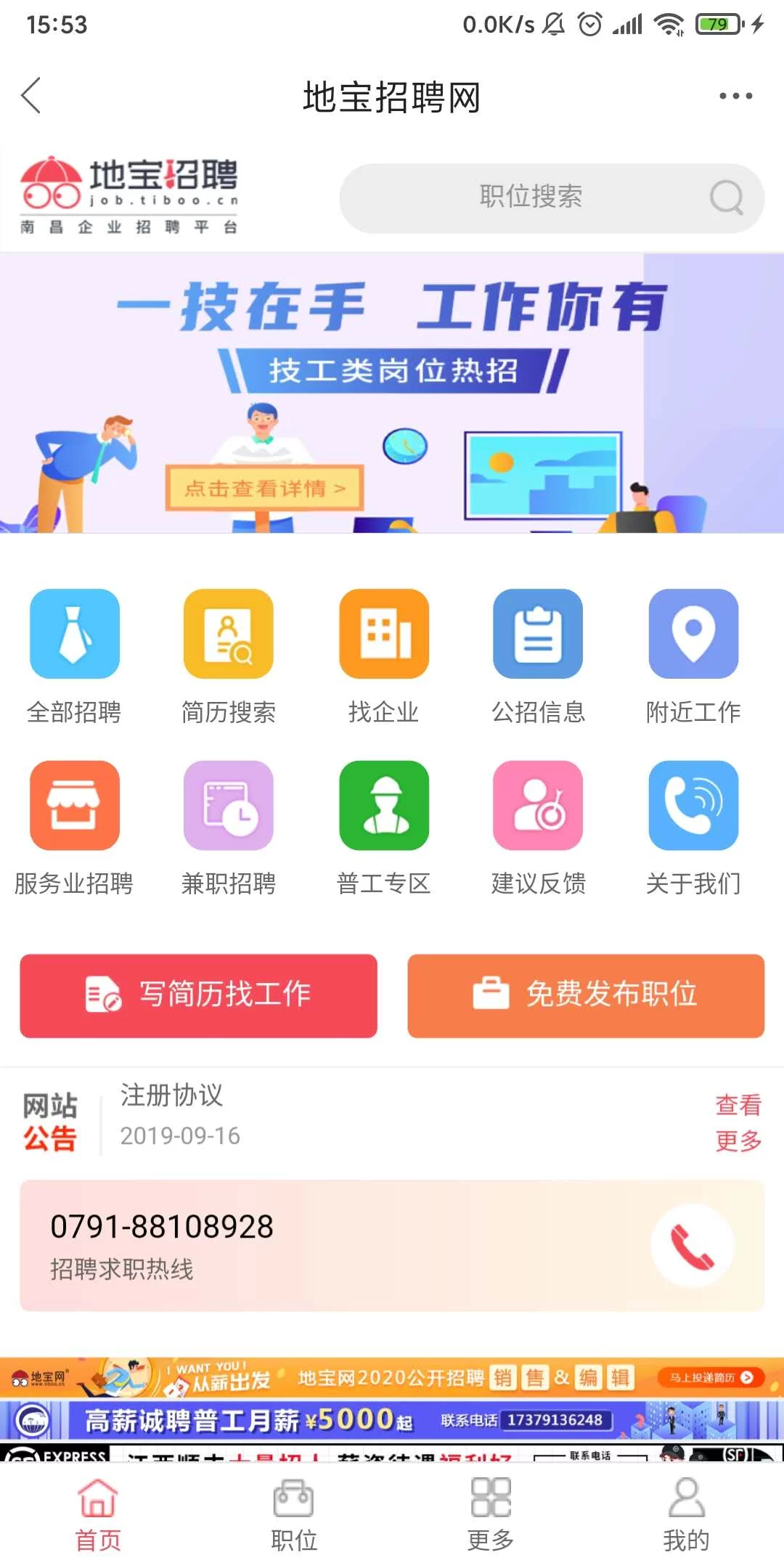Tap the 写简历找工作 button
The image size is (784, 1568).
point(198,995)
